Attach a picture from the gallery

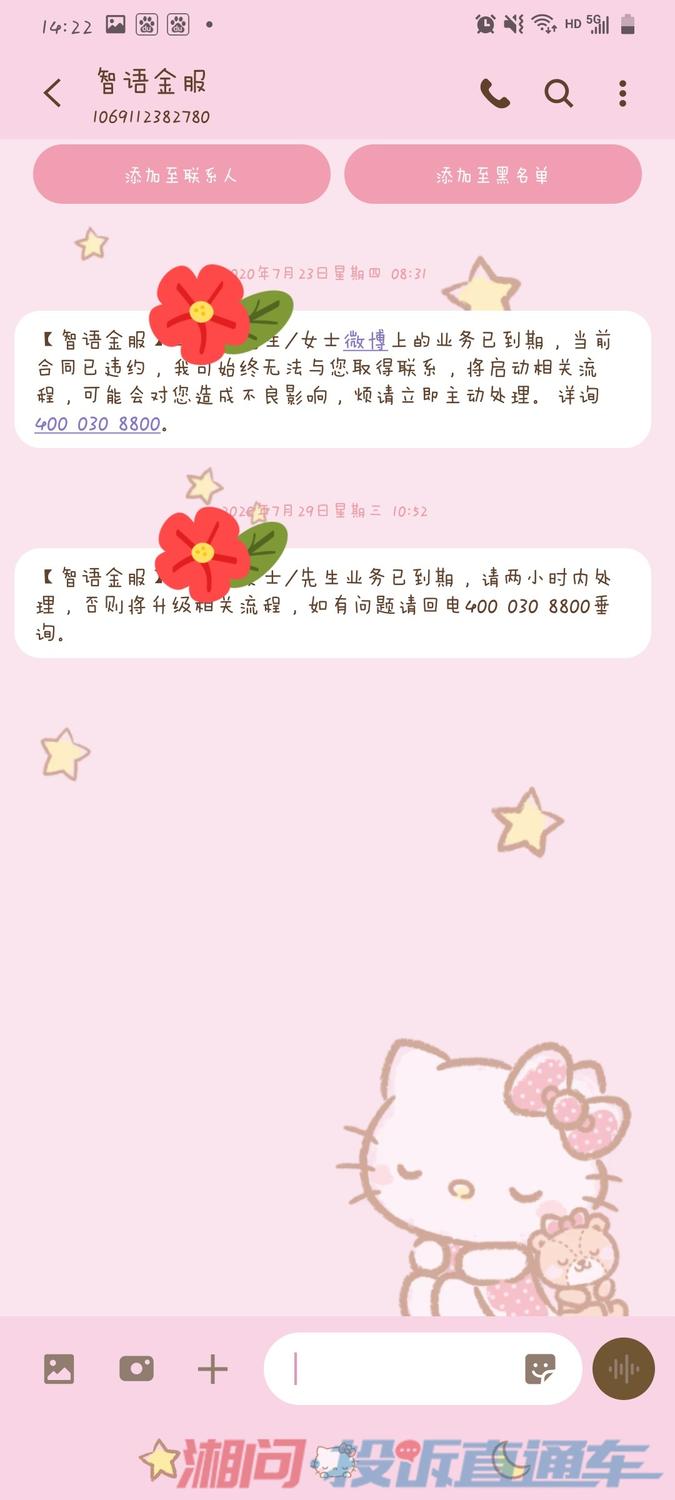[59, 1369]
